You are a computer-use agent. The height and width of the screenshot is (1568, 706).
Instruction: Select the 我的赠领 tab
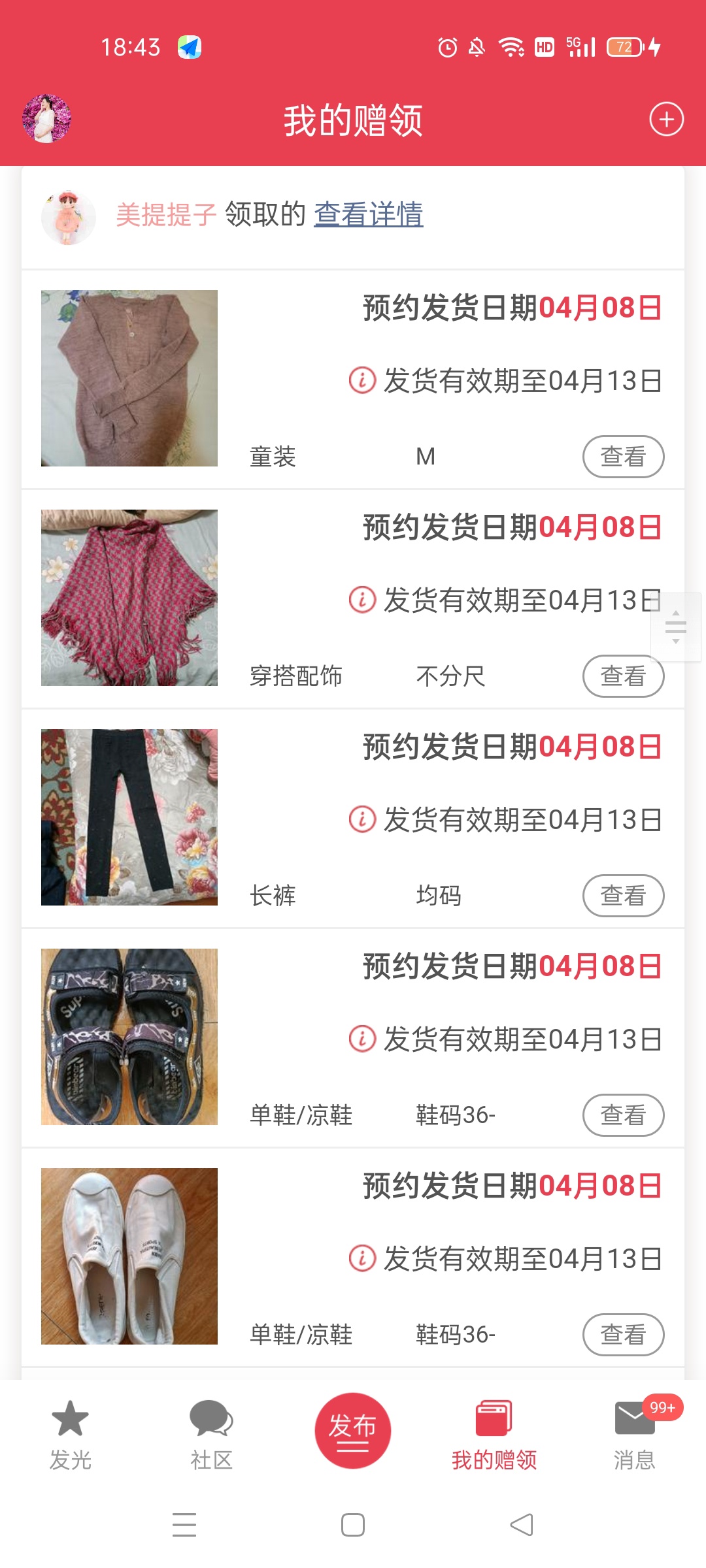coord(494,1435)
